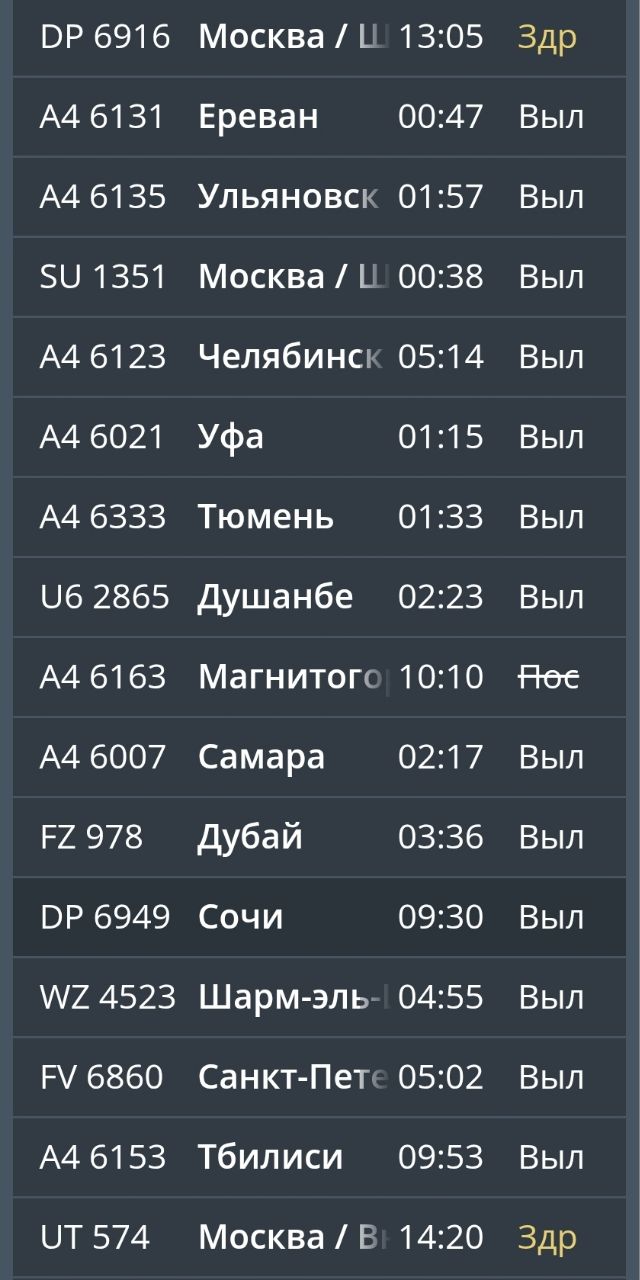Select flight A4 6135 to Ульяновск
The height and width of the screenshot is (1280, 640).
[x=326, y=197]
